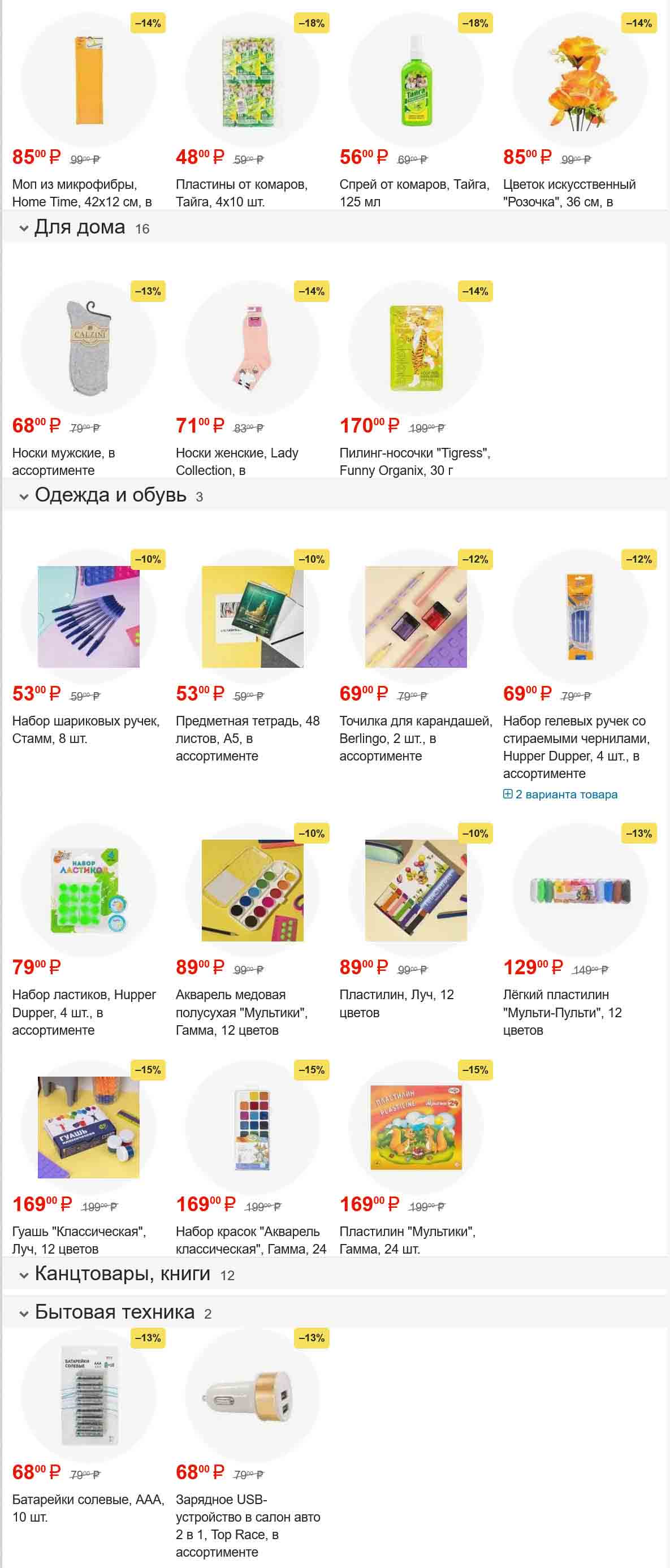
Task: View the Top Race USB car charger
Action: click(x=247, y=1525)
